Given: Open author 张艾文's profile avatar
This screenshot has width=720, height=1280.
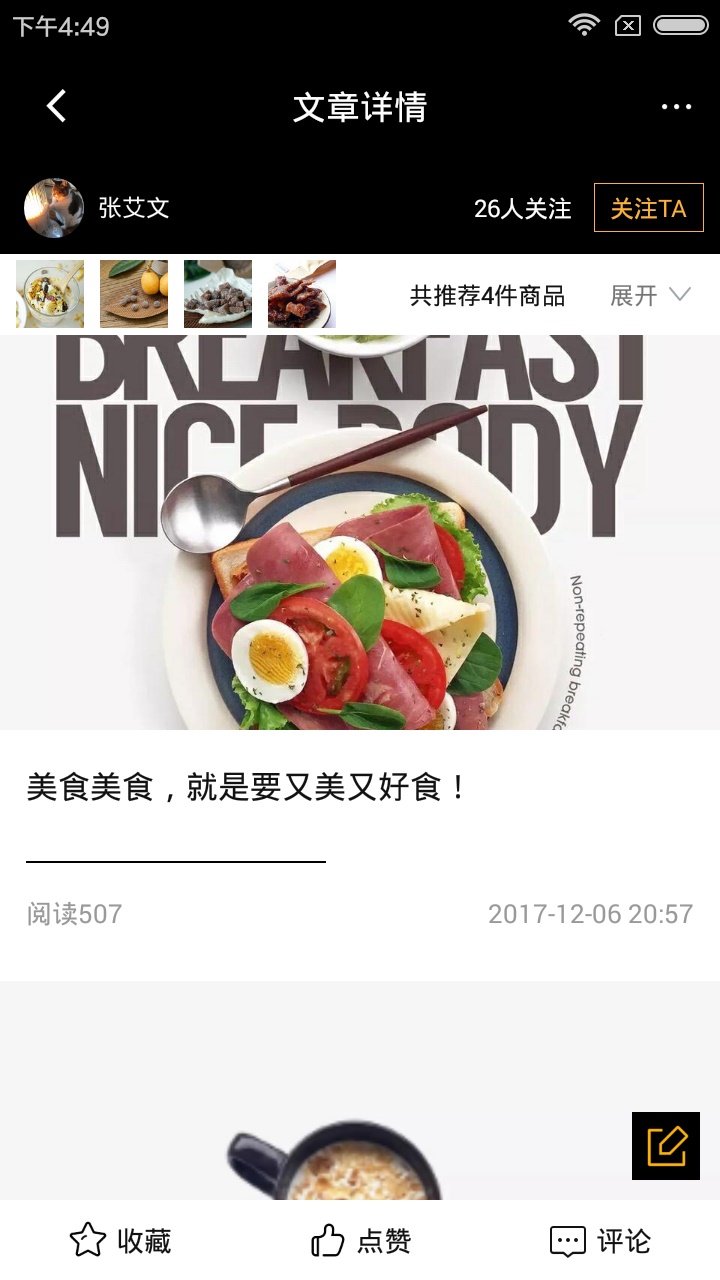Looking at the screenshot, I should tap(54, 208).
